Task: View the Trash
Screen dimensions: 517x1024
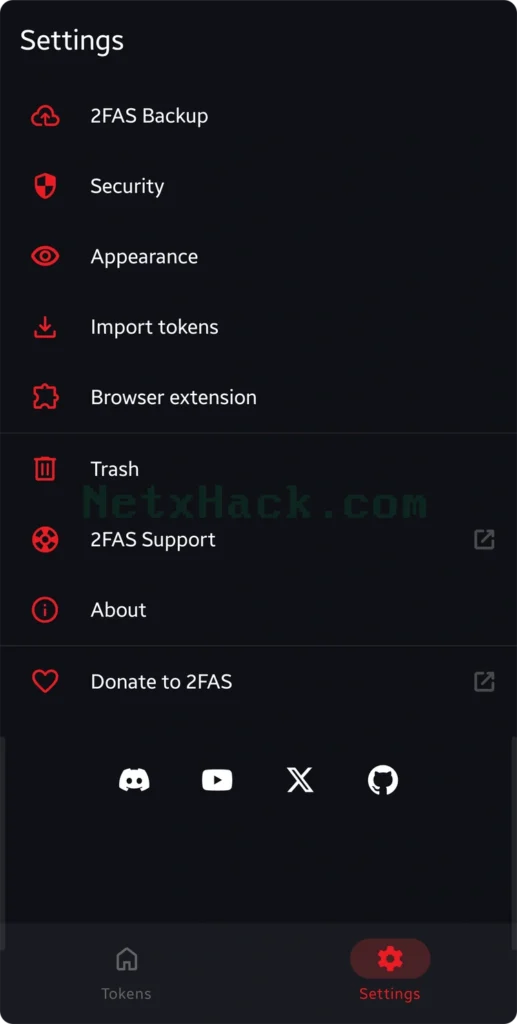Action: click(258, 469)
